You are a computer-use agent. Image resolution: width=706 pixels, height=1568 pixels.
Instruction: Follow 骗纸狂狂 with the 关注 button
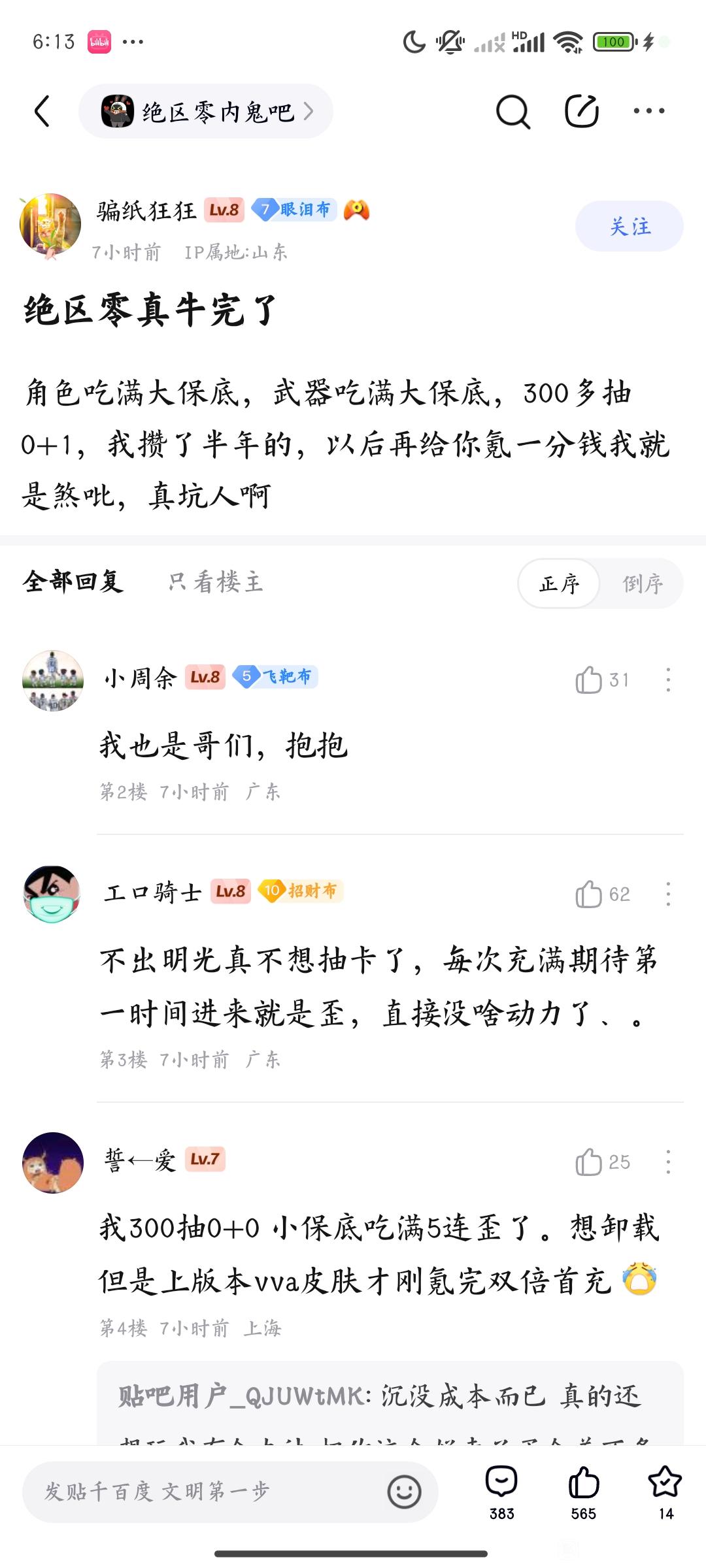(629, 226)
